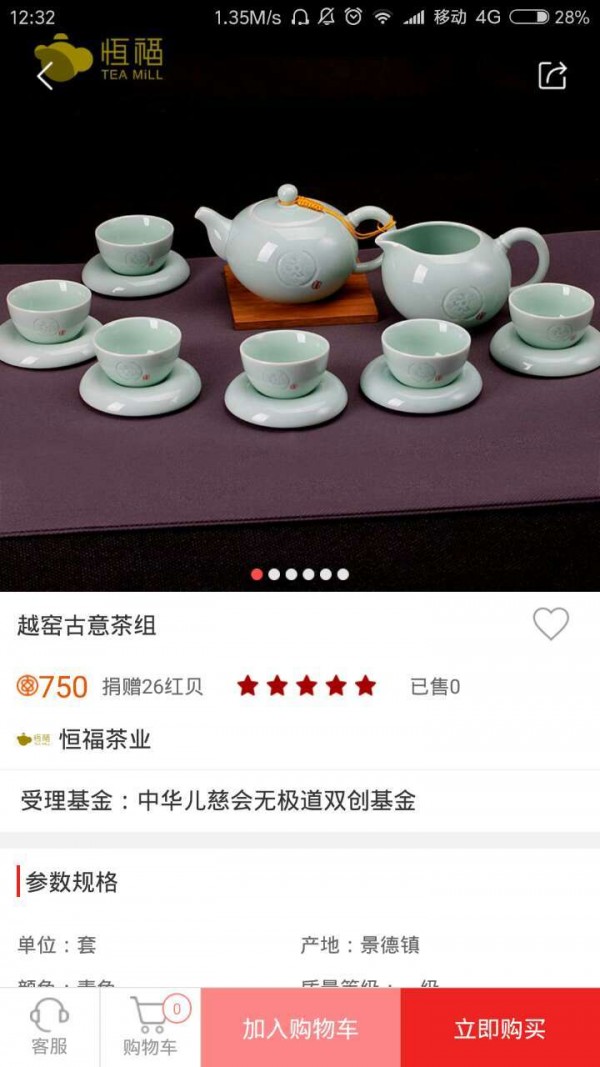
Task: Share this tea set product
Action: (x=552, y=75)
